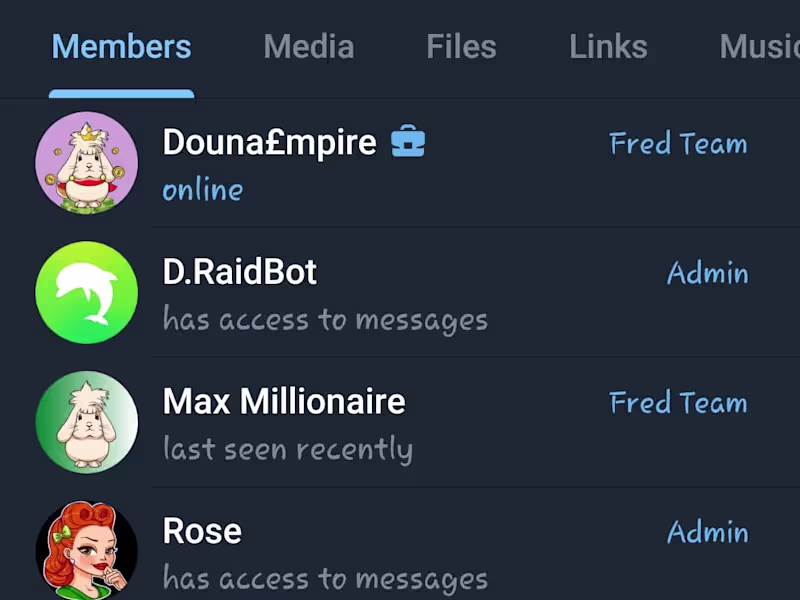This screenshot has width=800, height=600.
Task: Switch to the Media tab
Action: pos(308,47)
